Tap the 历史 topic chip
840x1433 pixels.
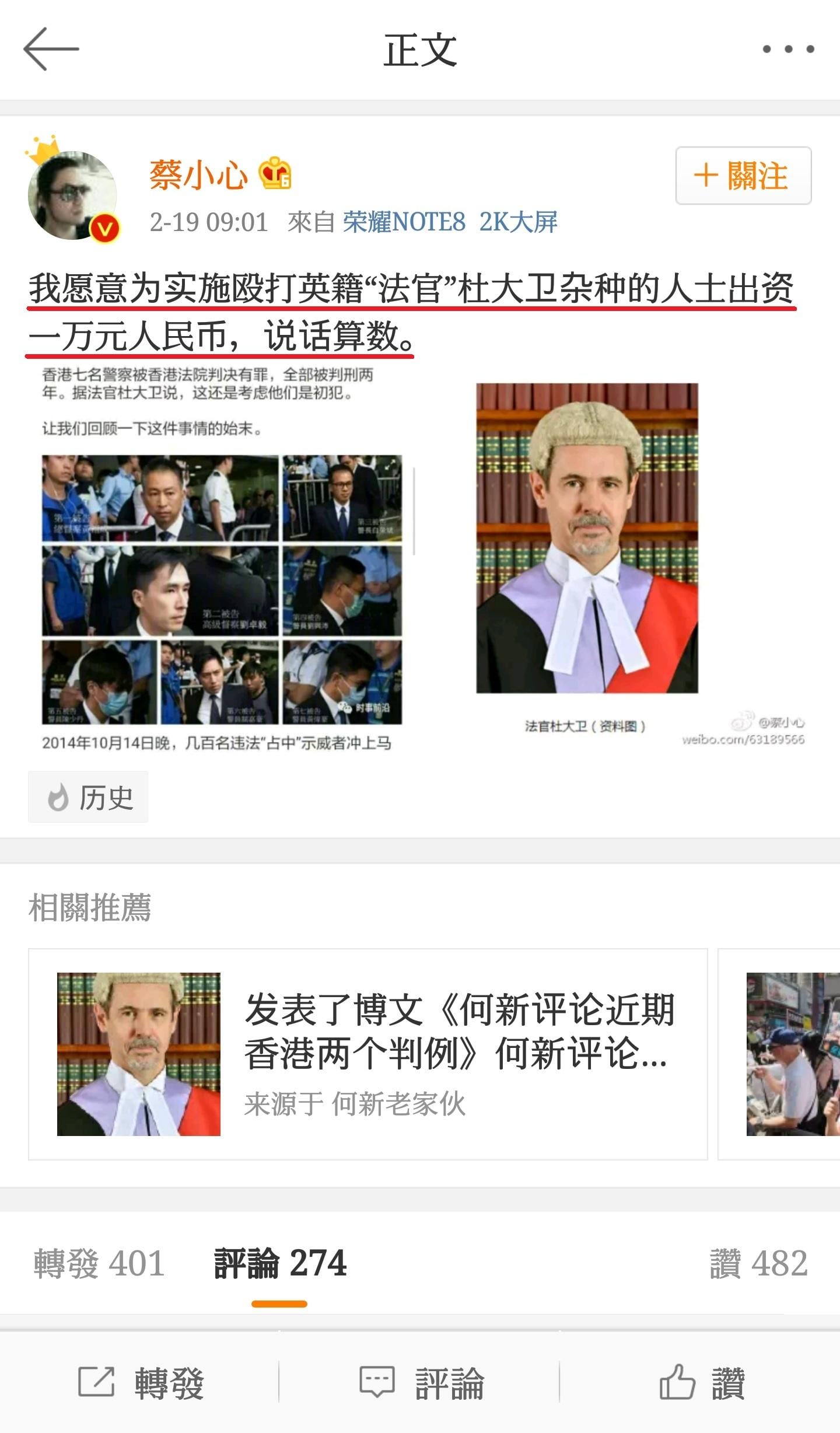click(x=89, y=797)
